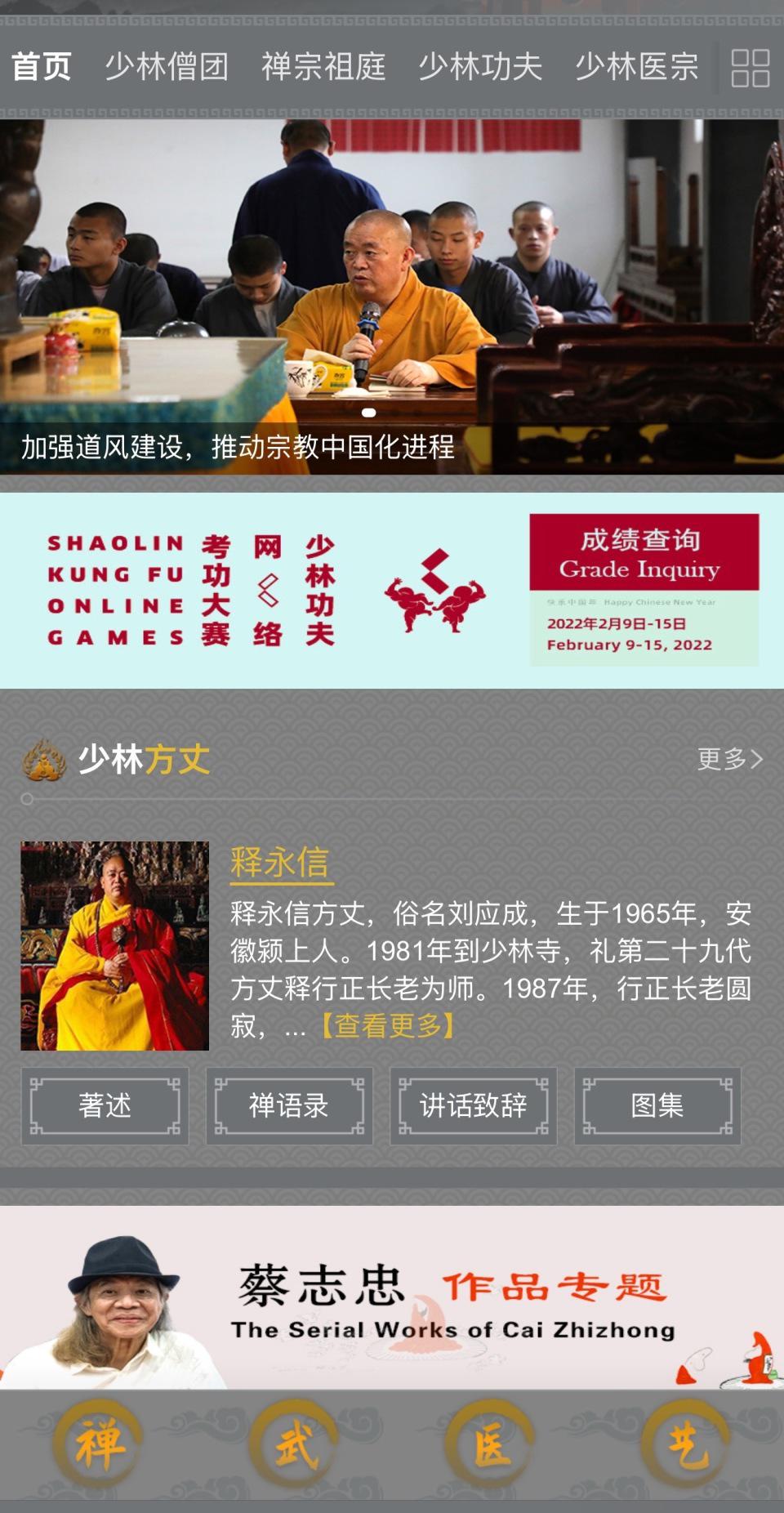Open the 释永信 name link

coord(280,863)
